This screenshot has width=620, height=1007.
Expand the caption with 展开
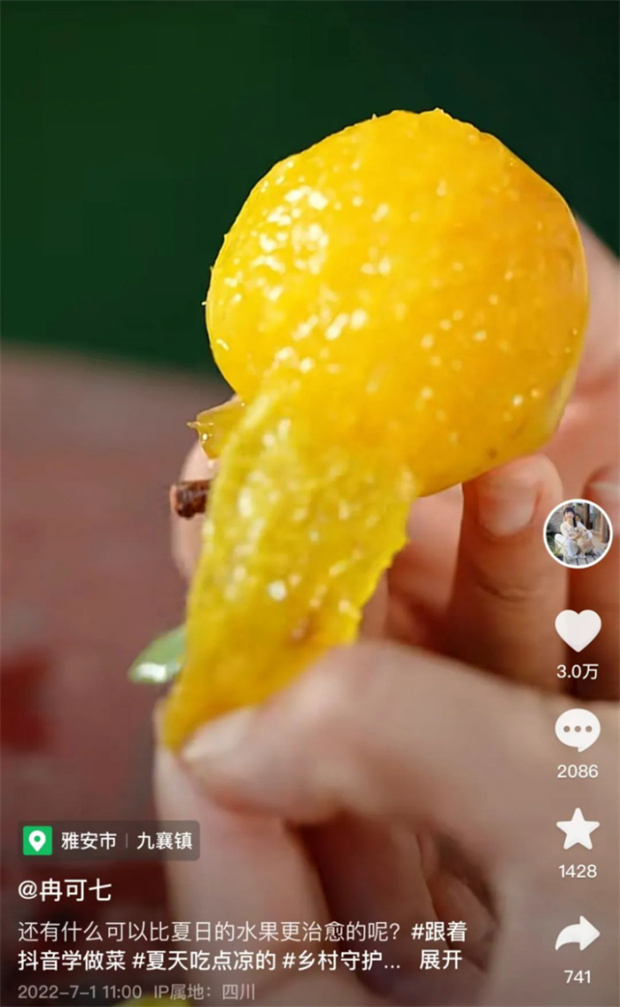click(x=441, y=960)
